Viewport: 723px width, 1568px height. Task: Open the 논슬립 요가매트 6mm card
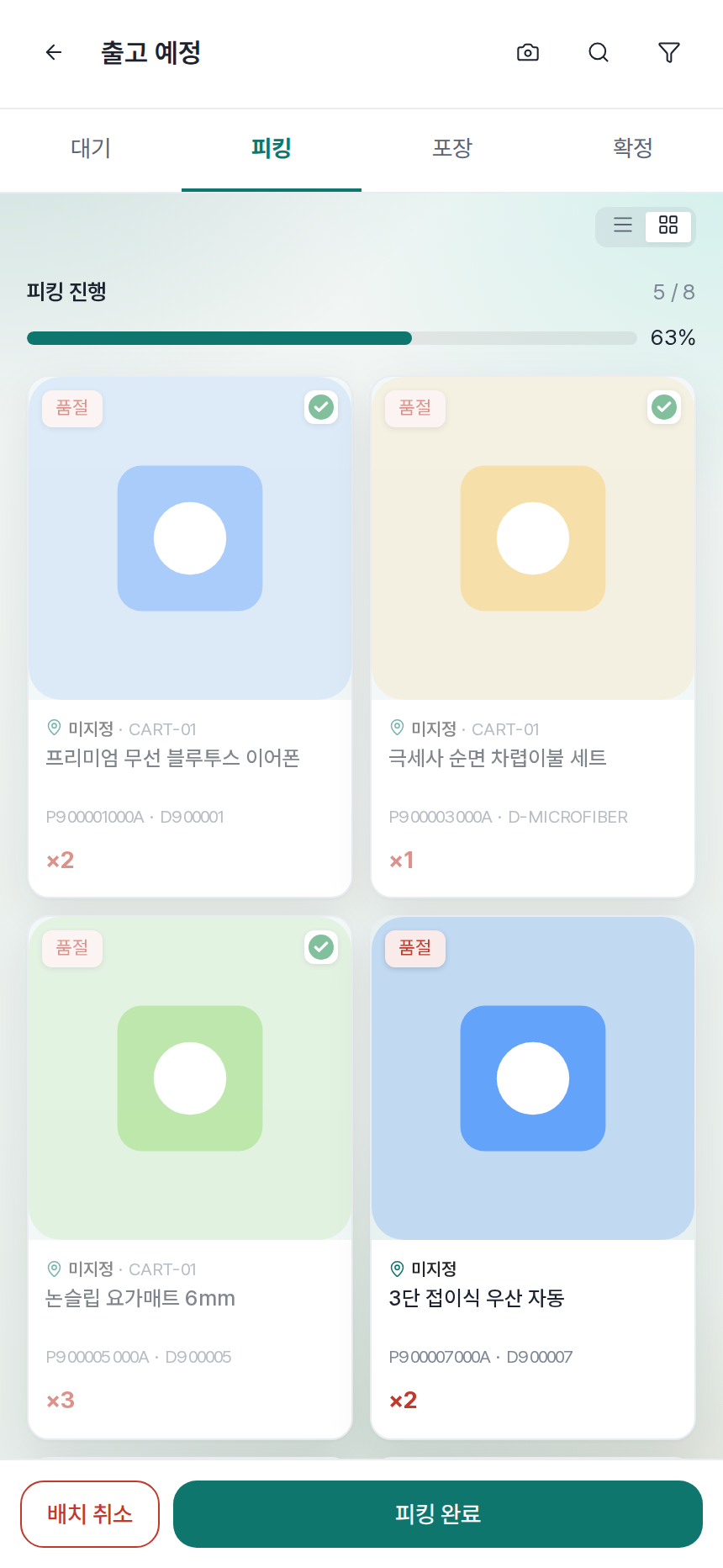(x=190, y=1178)
